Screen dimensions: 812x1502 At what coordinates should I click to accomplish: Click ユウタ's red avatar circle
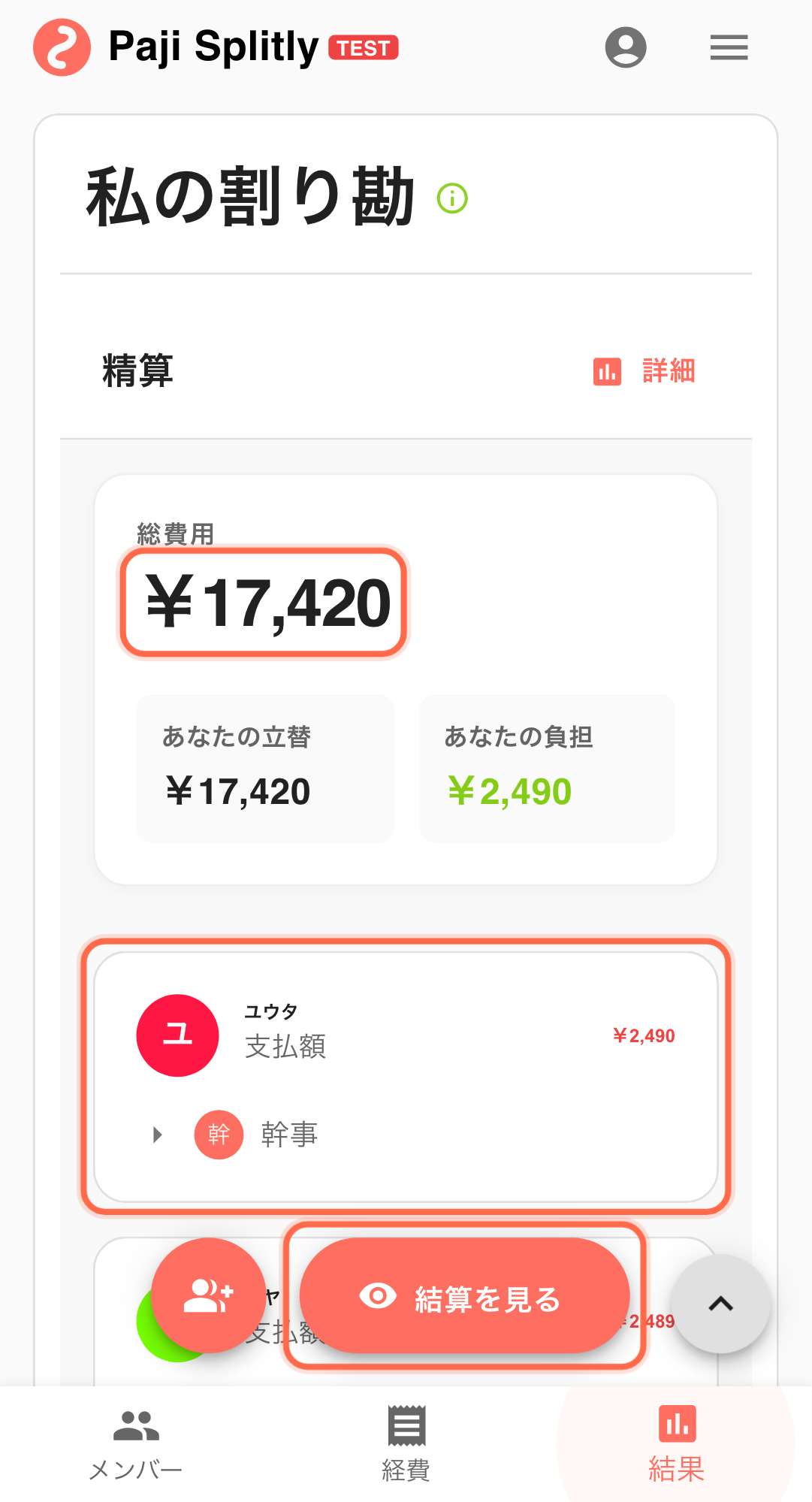pos(177,1035)
